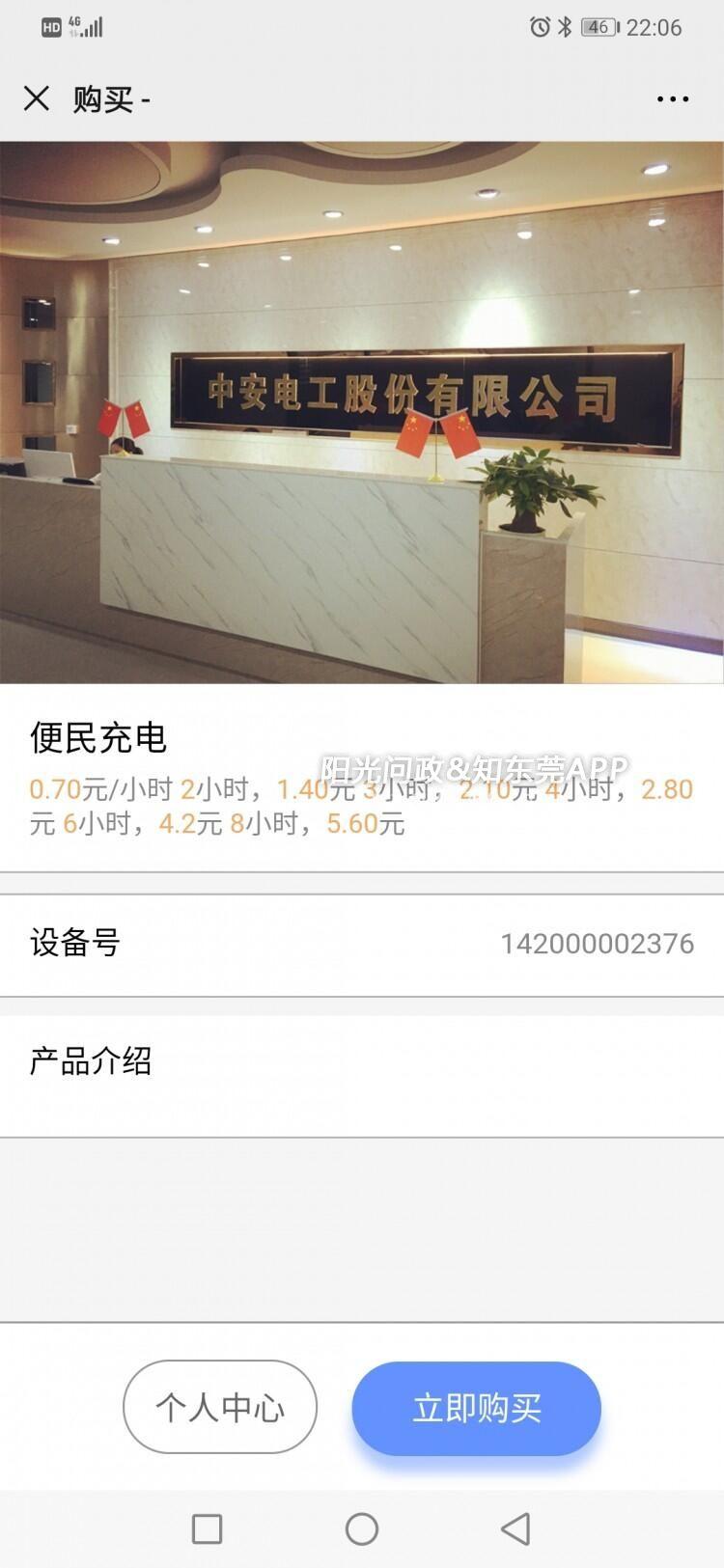Screen dimensions: 724x1568
Task: Open the recent apps view
Action: click(x=207, y=1528)
